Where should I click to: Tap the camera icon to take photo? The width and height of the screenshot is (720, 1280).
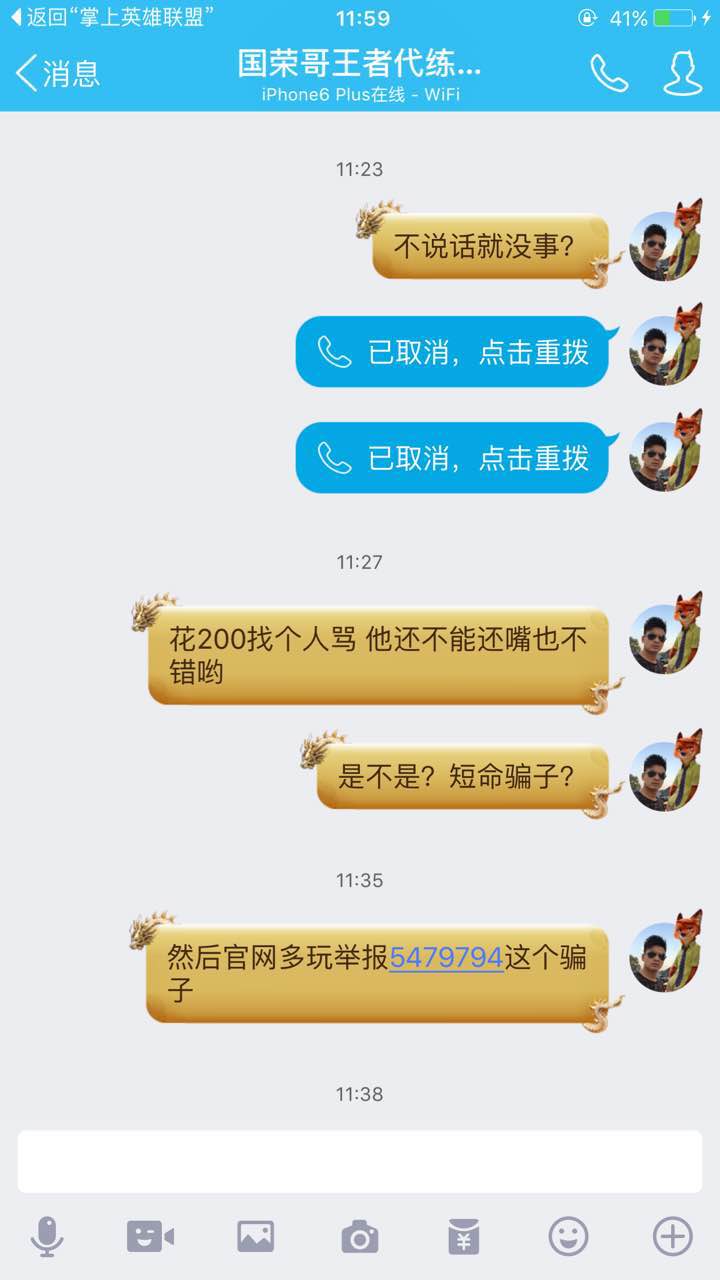tap(358, 1237)
